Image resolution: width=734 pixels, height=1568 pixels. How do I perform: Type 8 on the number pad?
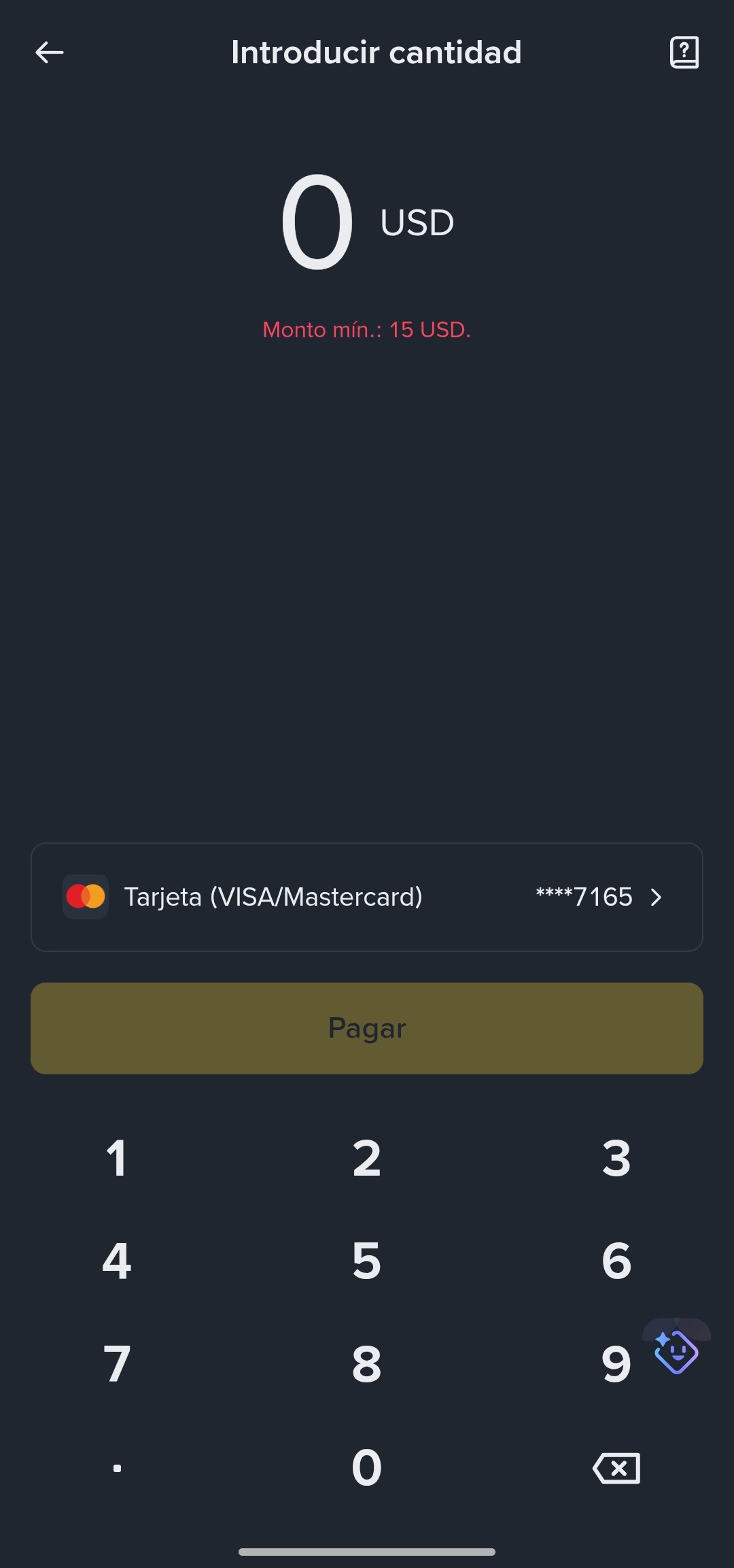pos(367,1364)
